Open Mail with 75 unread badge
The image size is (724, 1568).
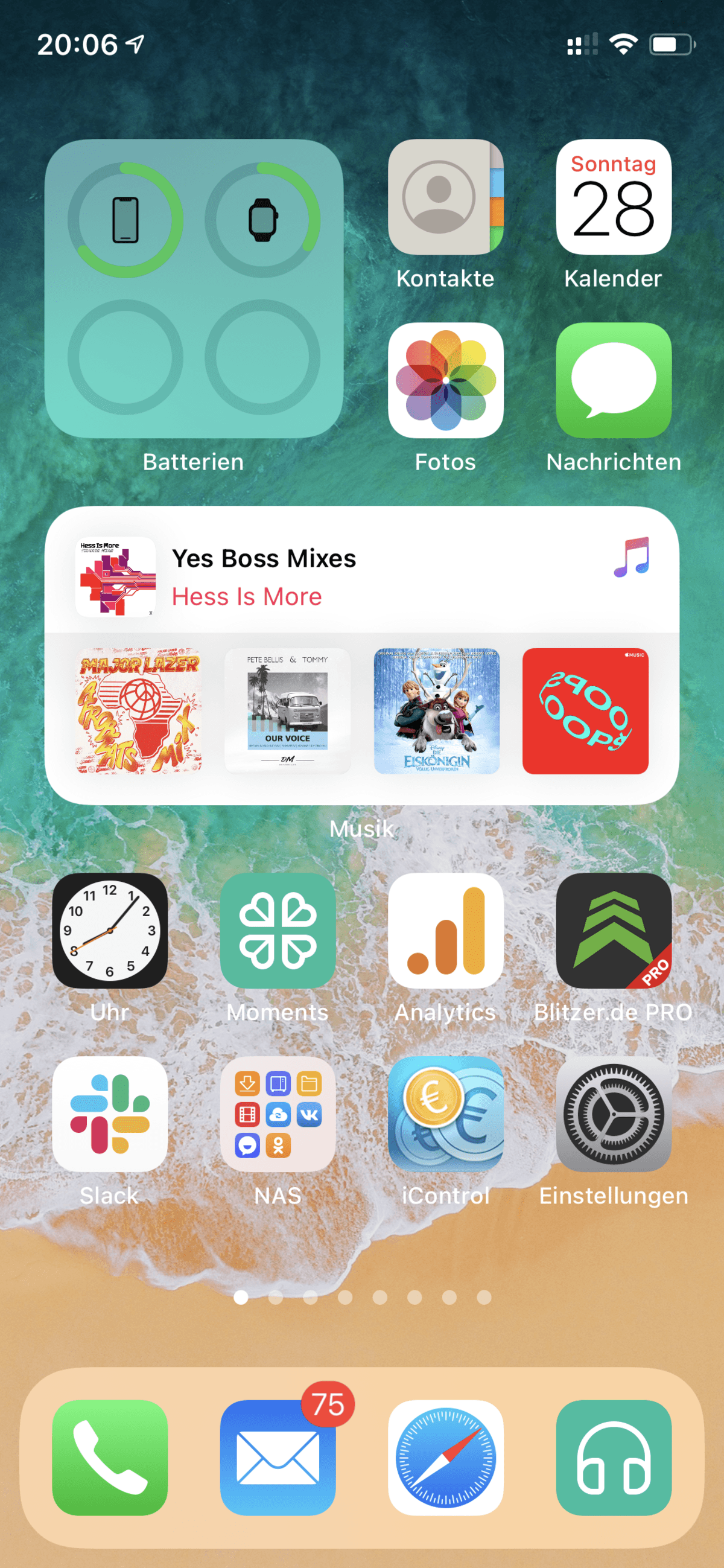pos(278,1458)
